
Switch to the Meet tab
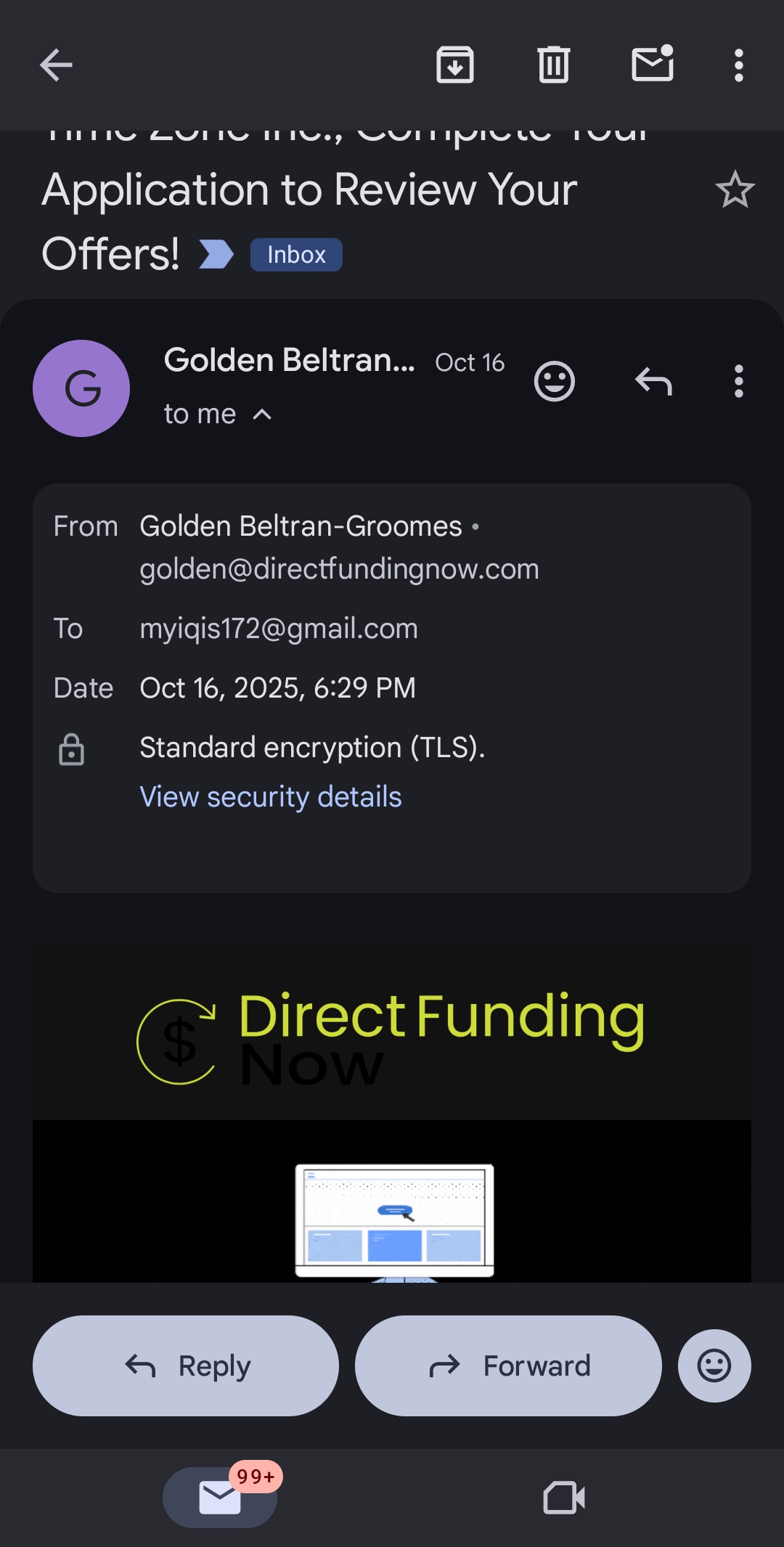pos(564,1497)
